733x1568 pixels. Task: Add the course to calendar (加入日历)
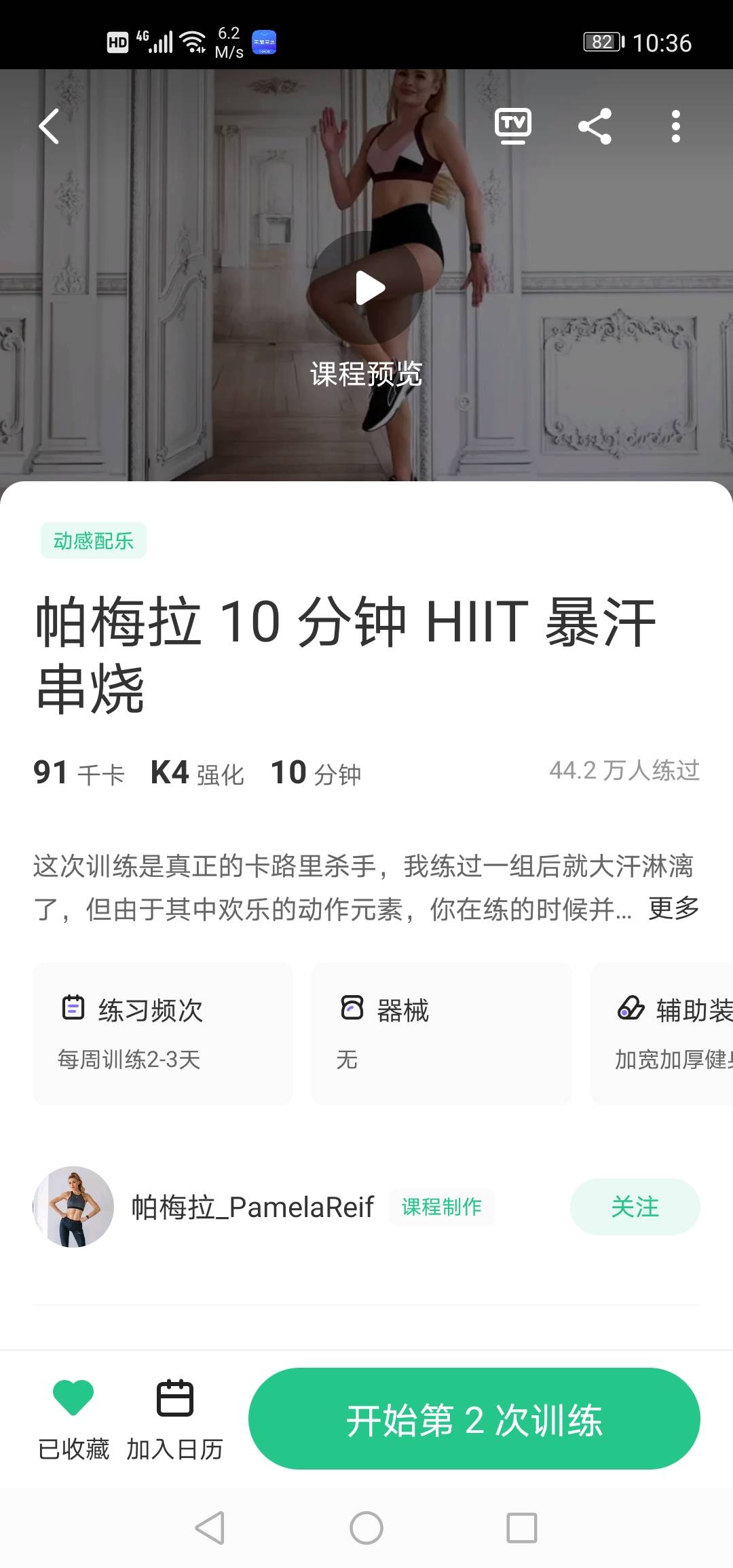[175, 1419]
